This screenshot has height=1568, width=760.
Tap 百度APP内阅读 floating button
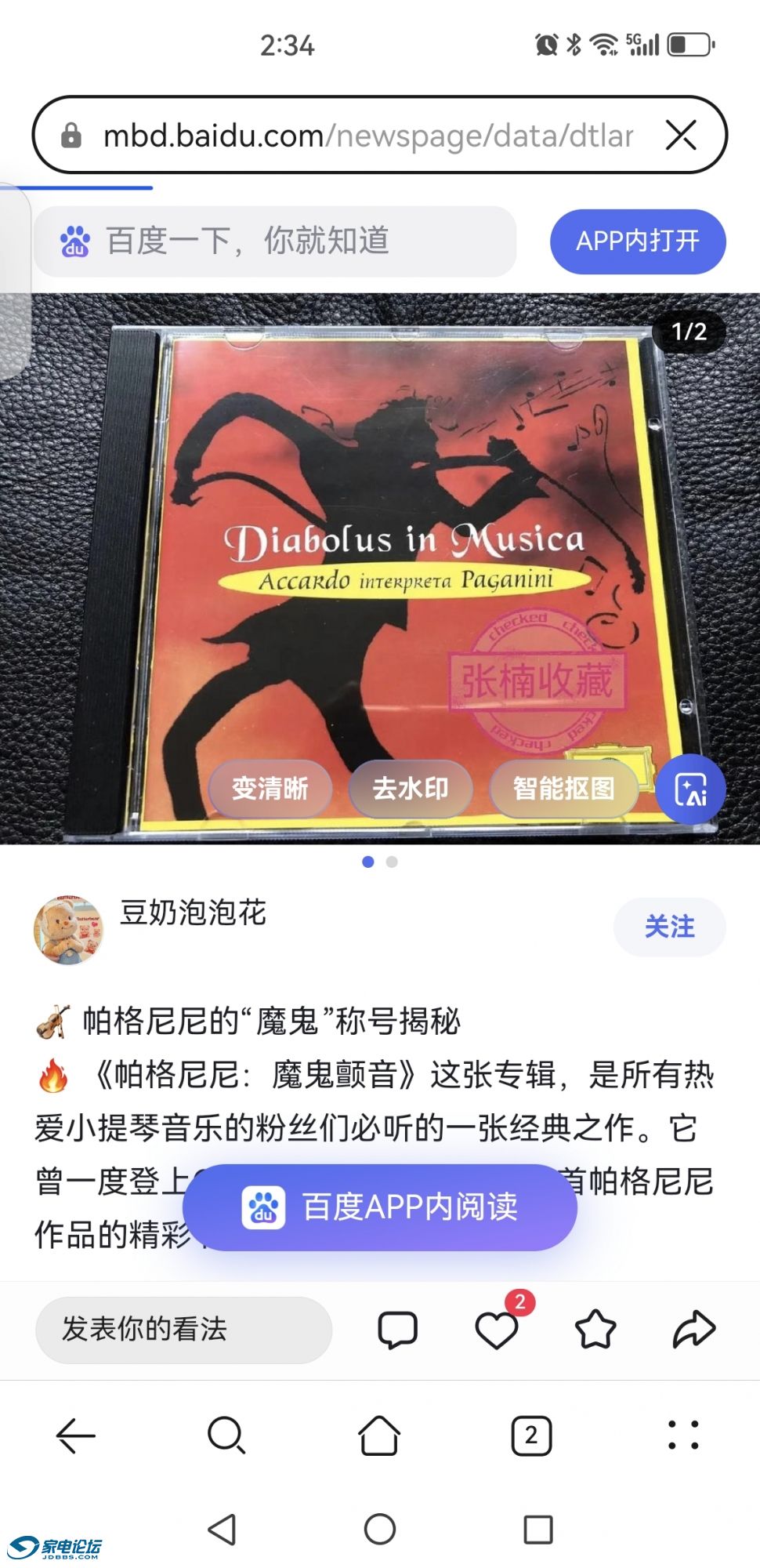380,1207
